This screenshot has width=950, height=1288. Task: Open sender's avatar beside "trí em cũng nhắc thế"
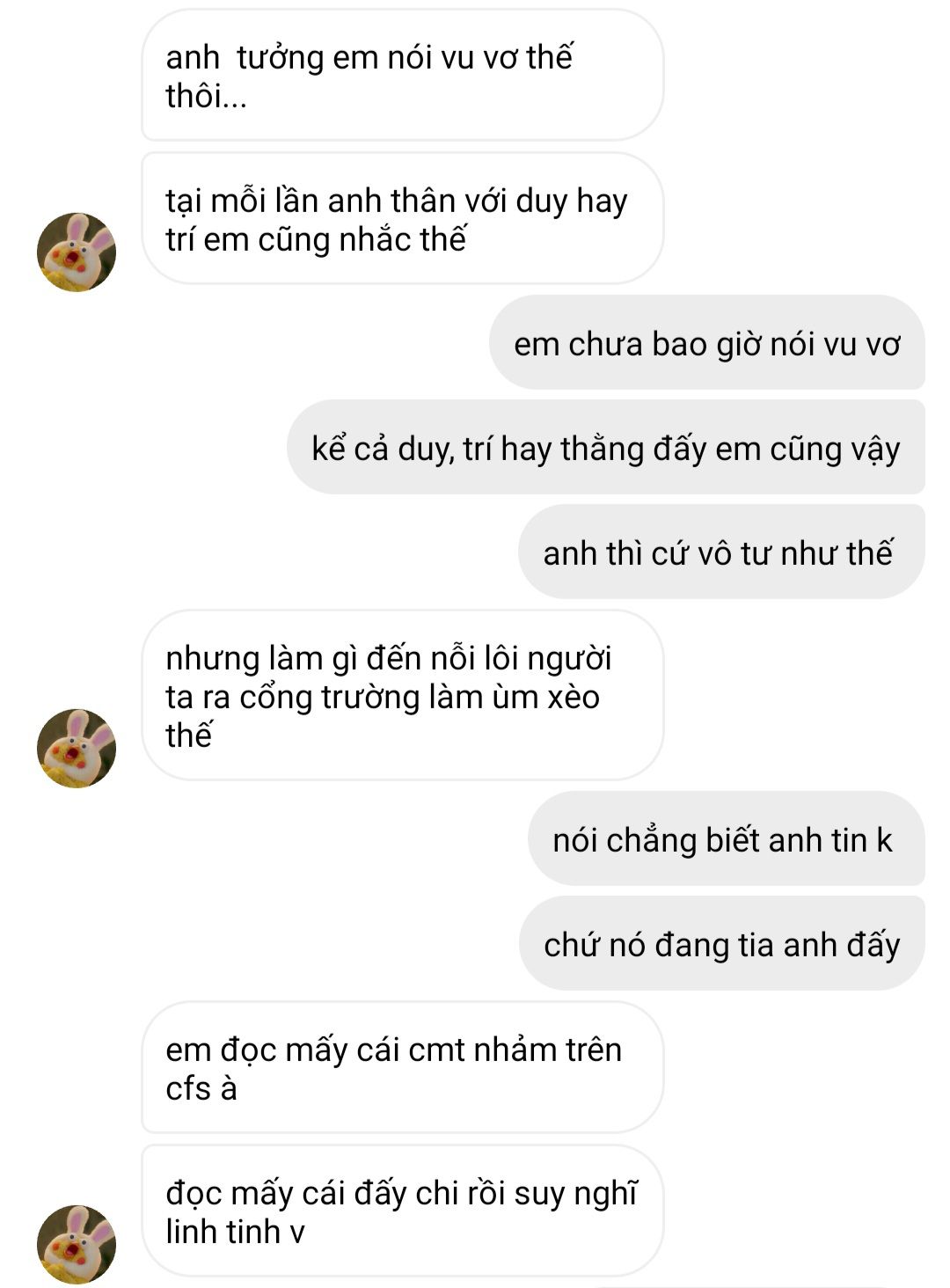click(x=77, y=252)
